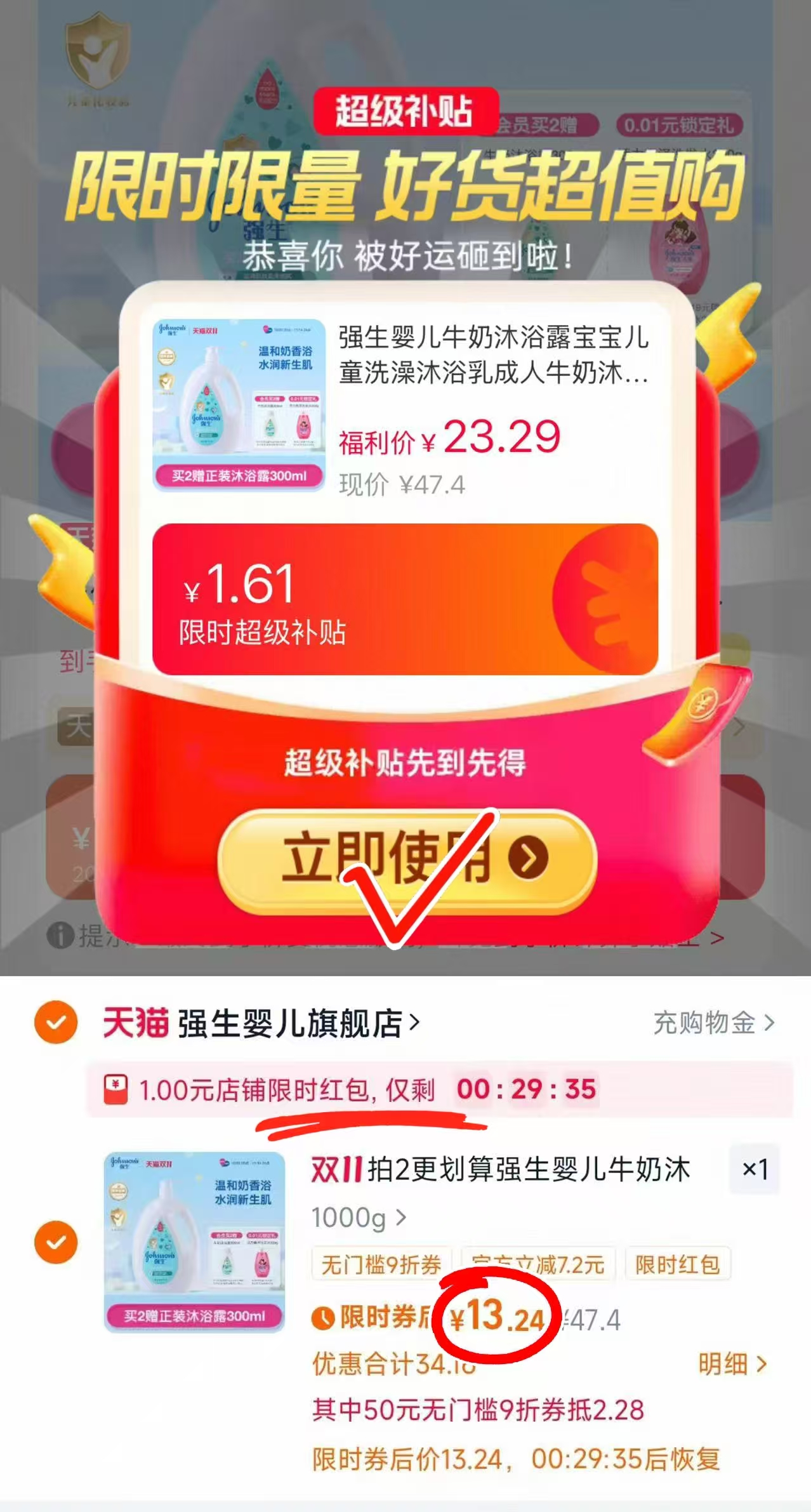The width and height of the screenshot is (811, 1512).
Task: Click the 超级补贴 banner badge at top
Action: pyautogui.click(x=404, y=109)
